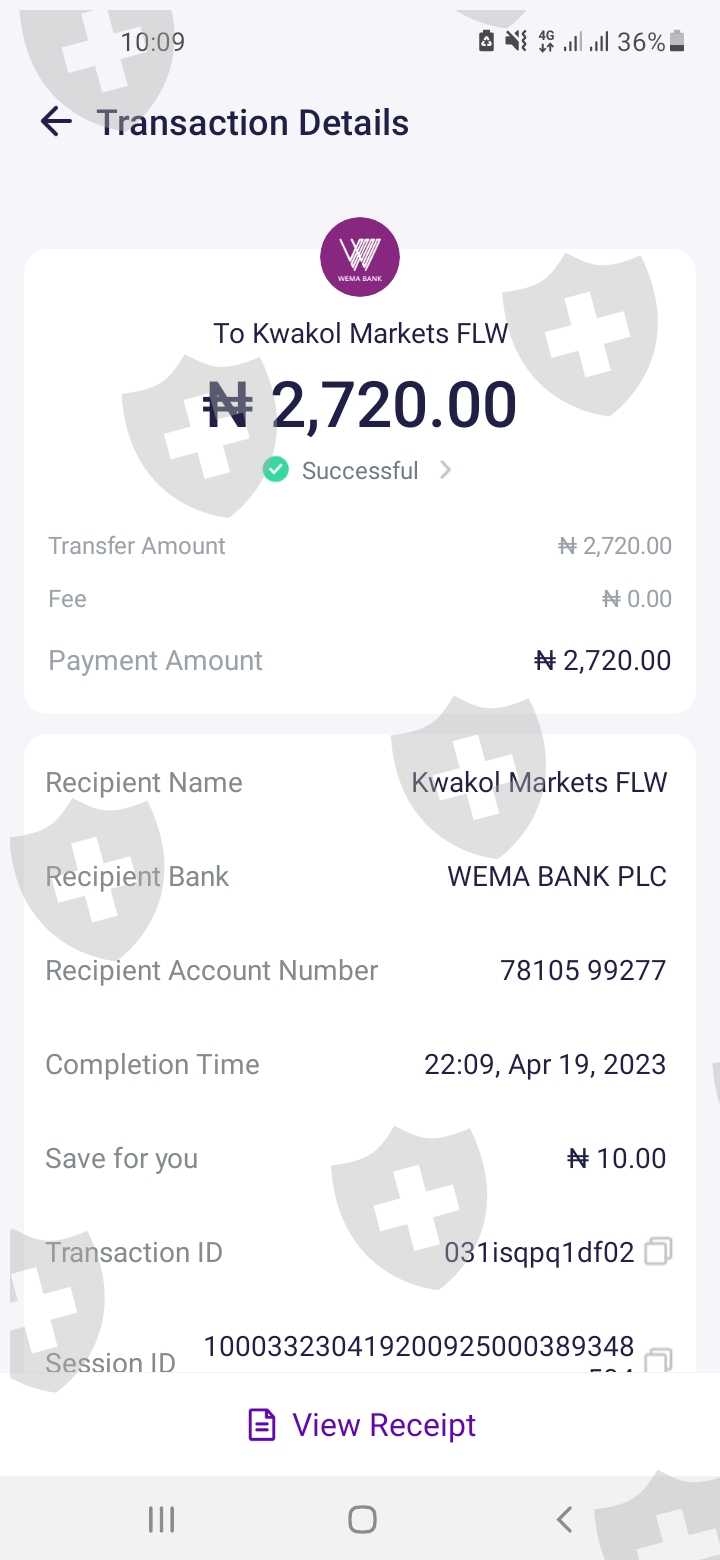Open the Successful status details chevron
This screenshot has height=1560, width=720.
point(446,470)
